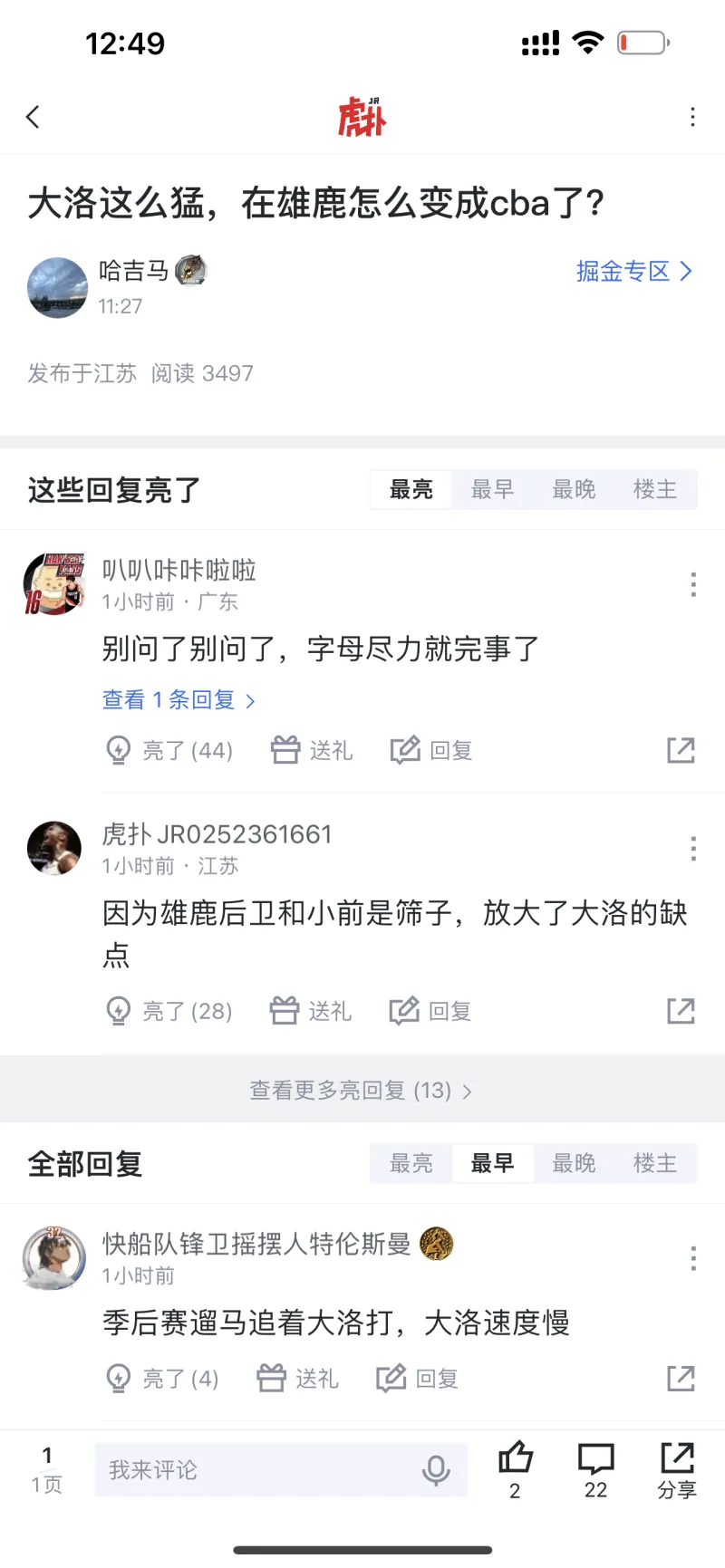Expand 查看更多亮回复 (13)

click(361, 1091)
